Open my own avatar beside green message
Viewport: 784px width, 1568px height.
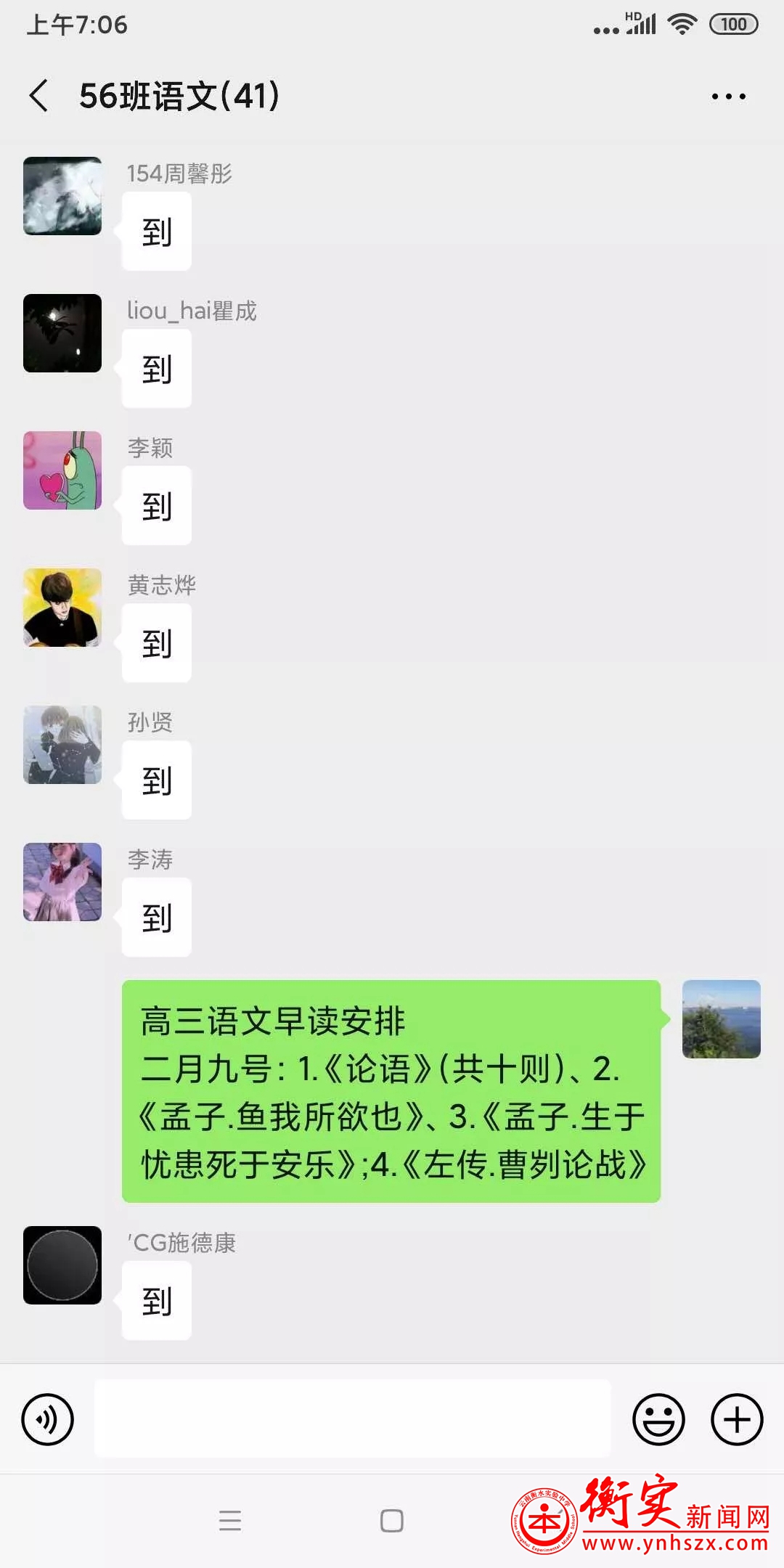point(721,1019)
